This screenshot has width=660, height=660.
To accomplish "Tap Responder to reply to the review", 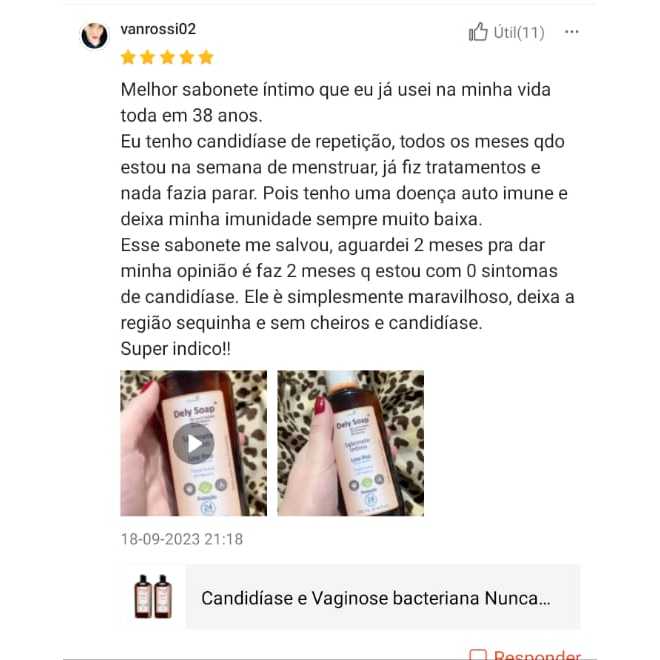I will click(526, 655).
